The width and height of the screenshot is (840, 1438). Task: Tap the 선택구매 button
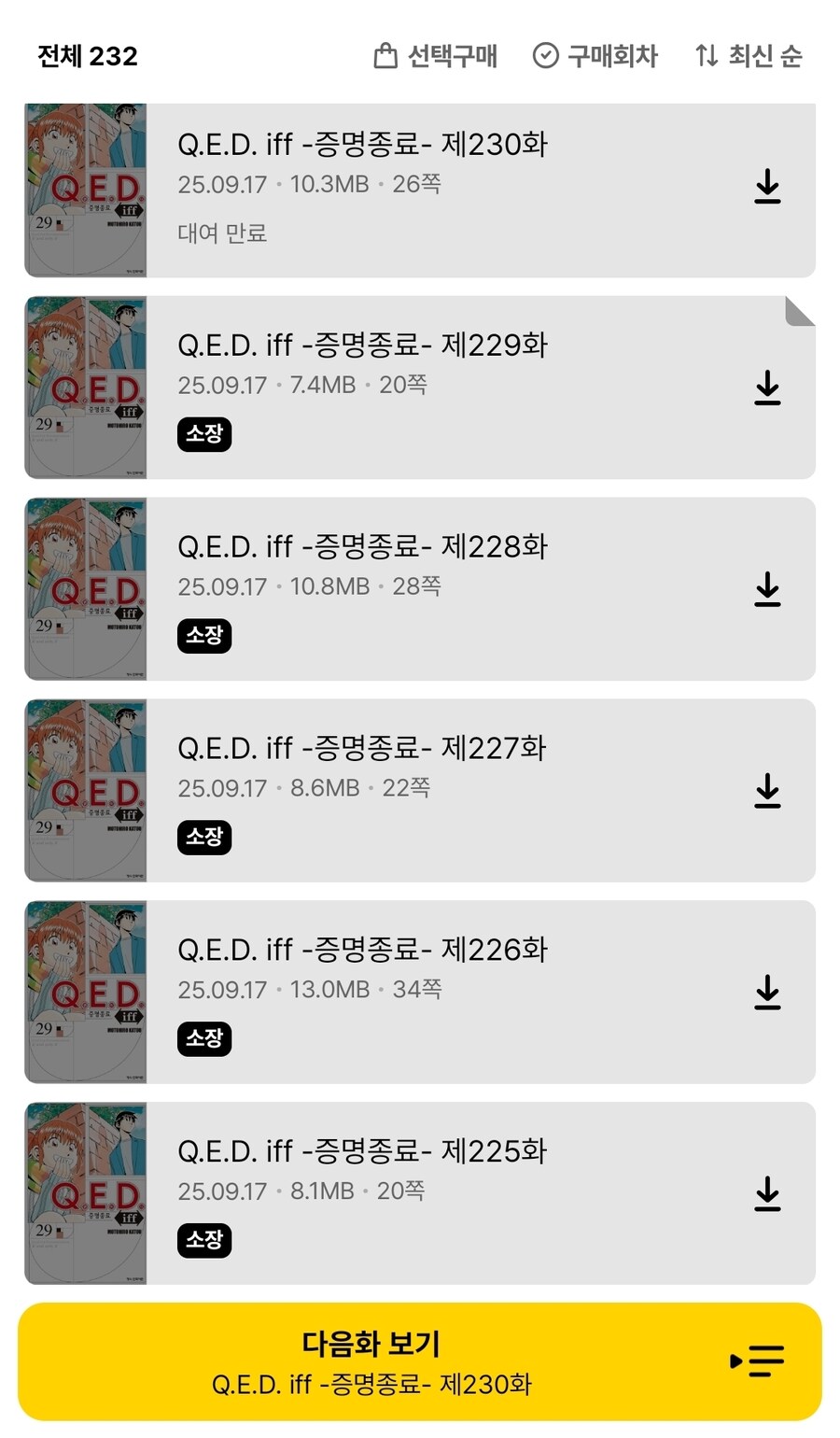click(x=435, y=56)
